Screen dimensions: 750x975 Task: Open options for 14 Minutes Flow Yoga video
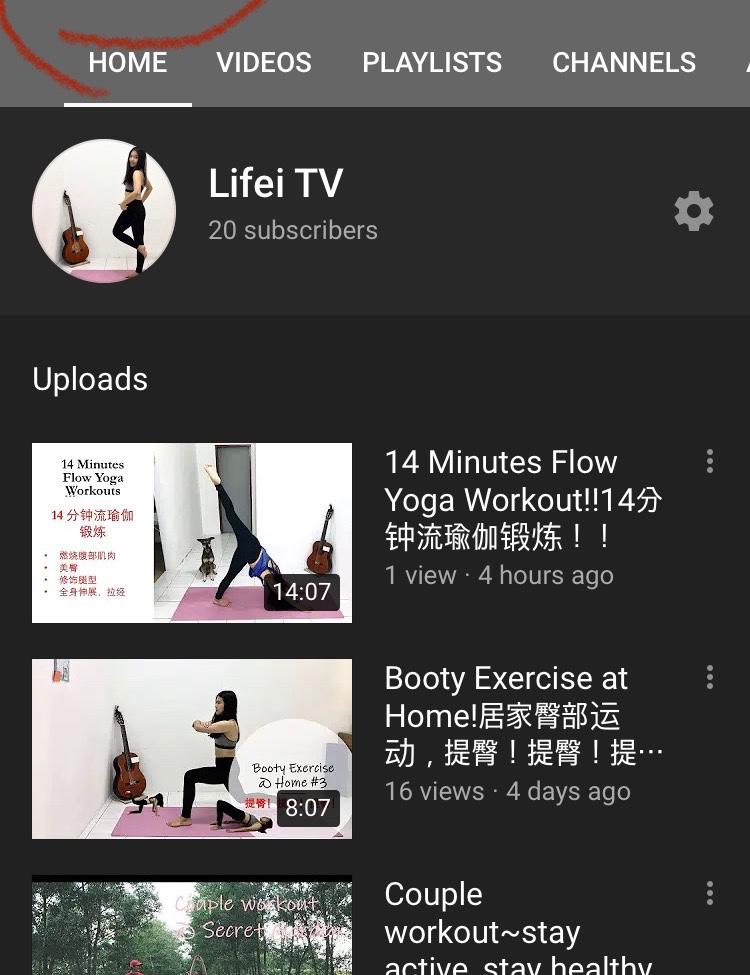point(710,461)
